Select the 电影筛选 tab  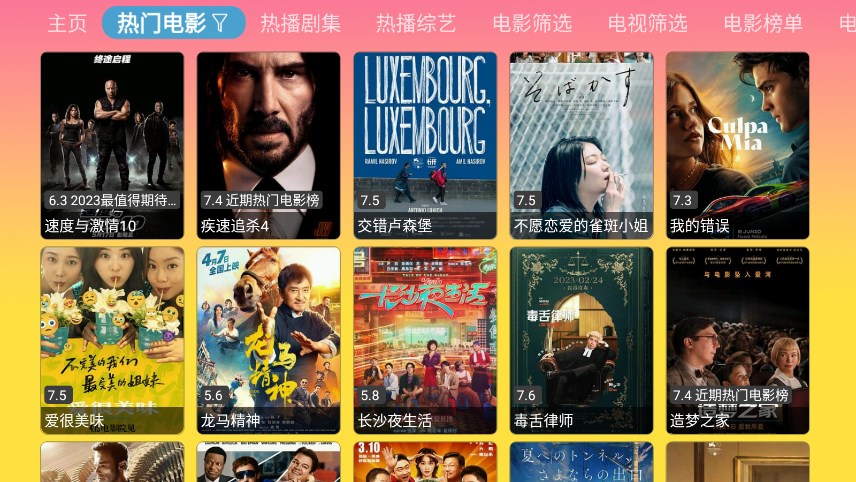click(x=532, y=23)
